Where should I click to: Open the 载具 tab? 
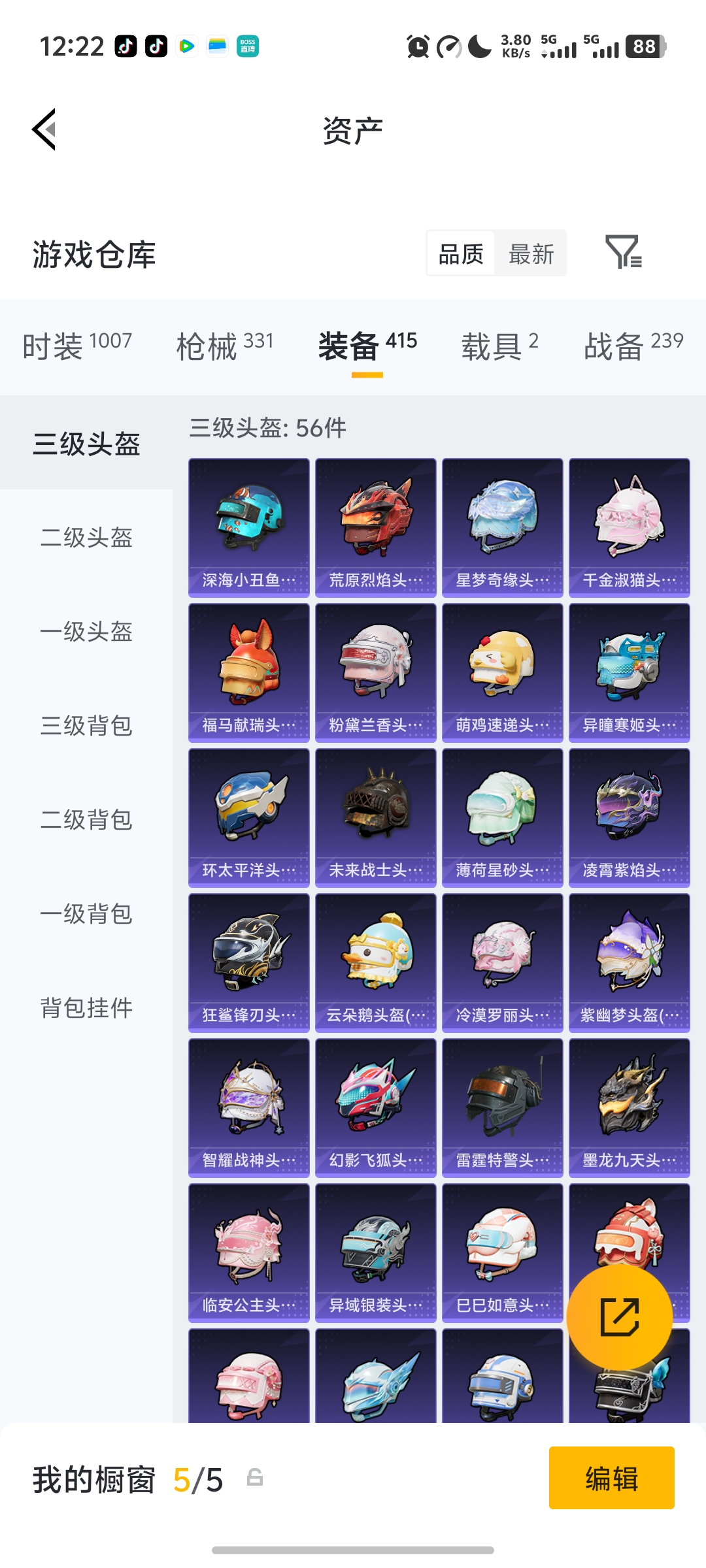[499, 345]
